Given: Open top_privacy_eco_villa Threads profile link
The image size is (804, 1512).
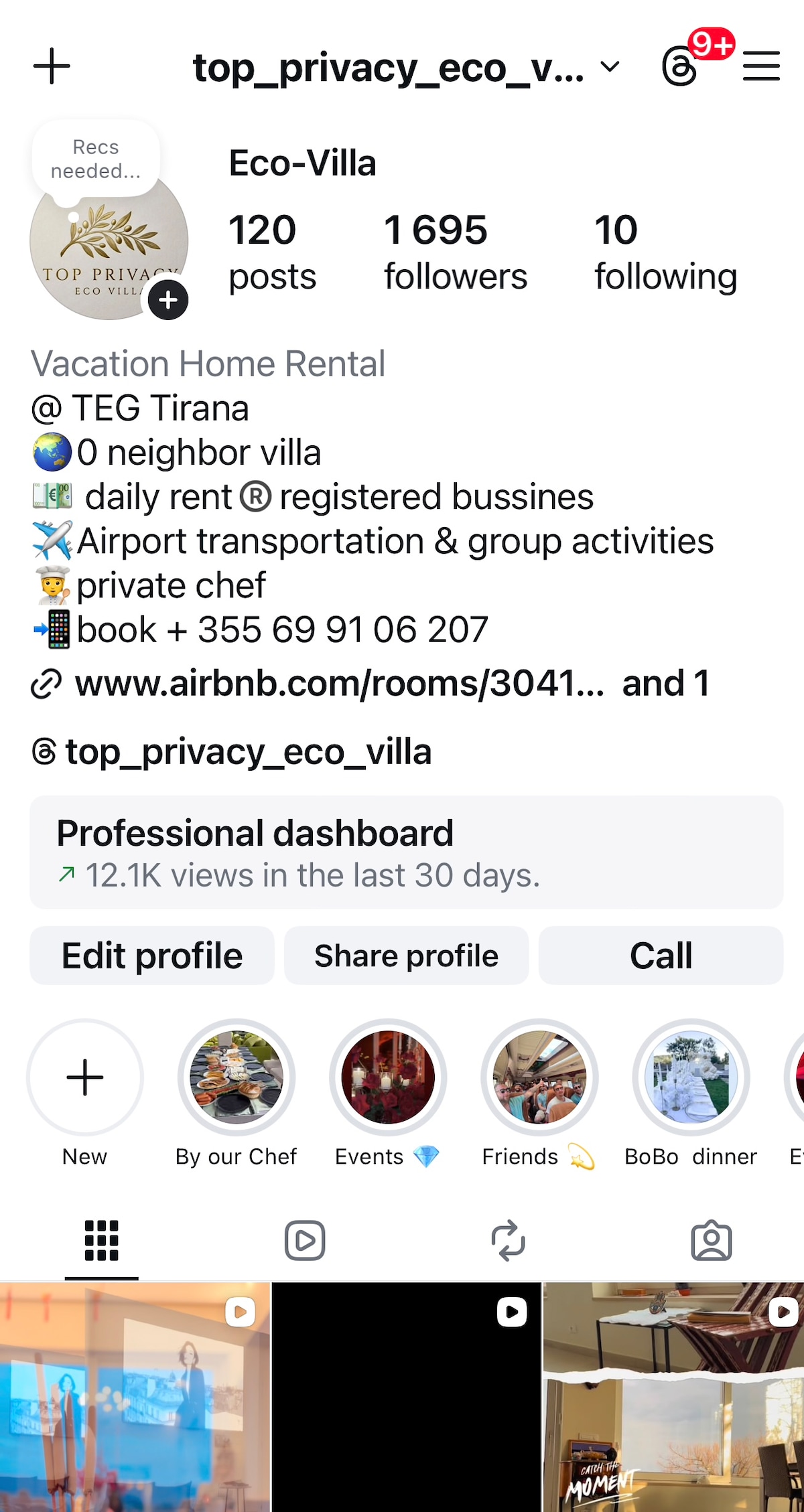Looking at the screenshot, I should pos(248,752).
